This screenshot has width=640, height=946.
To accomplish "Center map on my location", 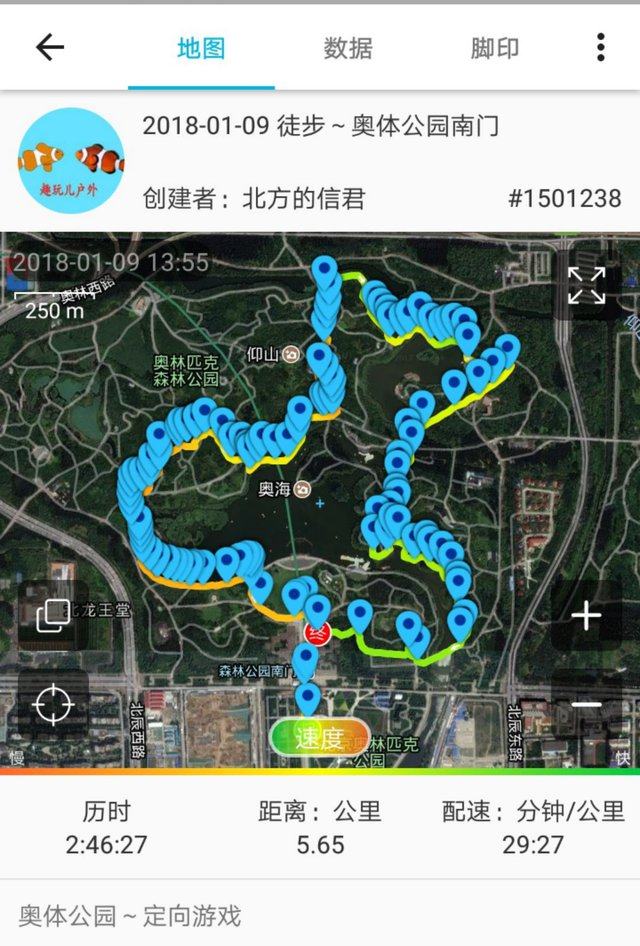I will (x=53, y=705).
